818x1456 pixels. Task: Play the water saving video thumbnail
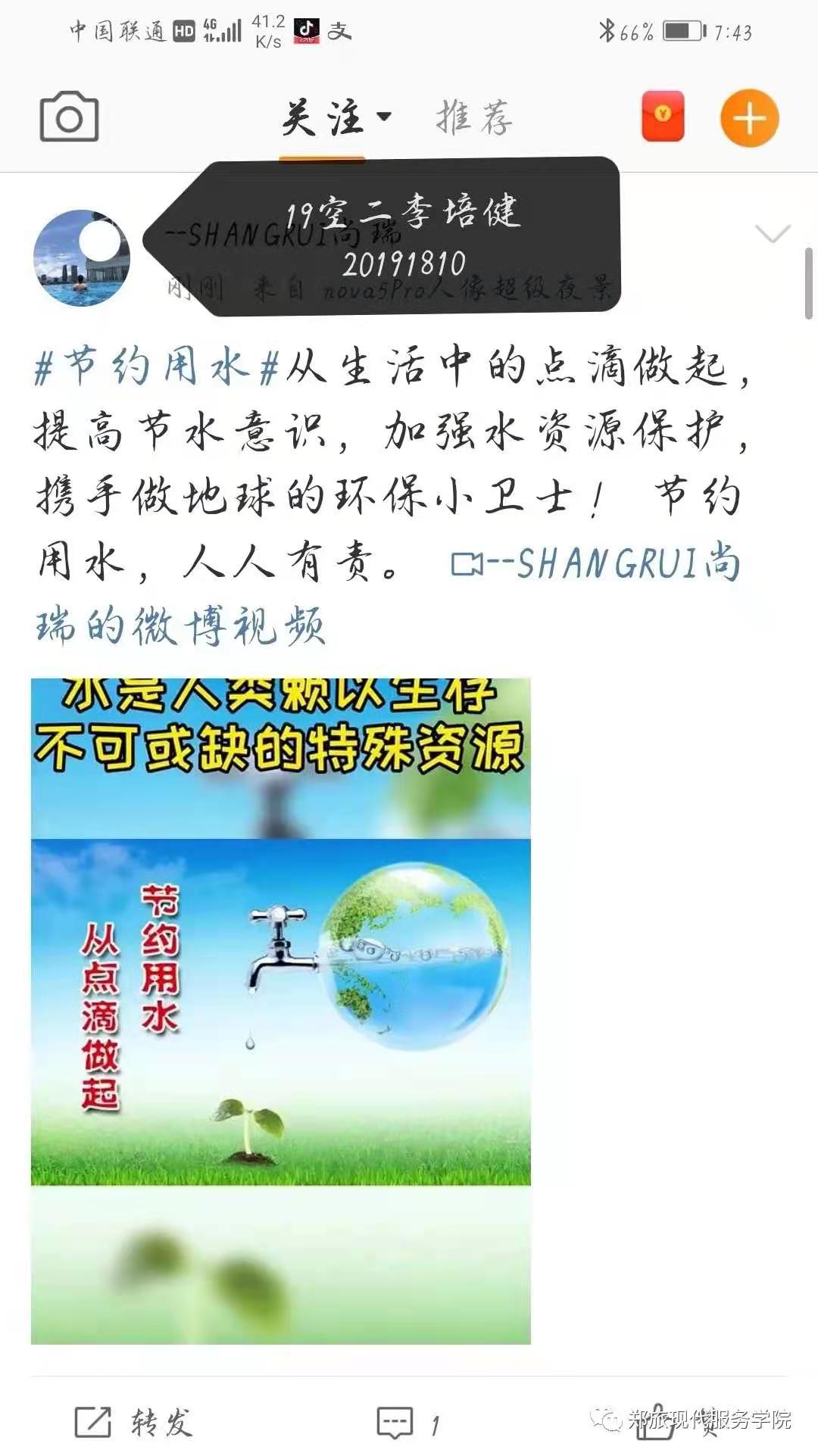pos(280,1011)
